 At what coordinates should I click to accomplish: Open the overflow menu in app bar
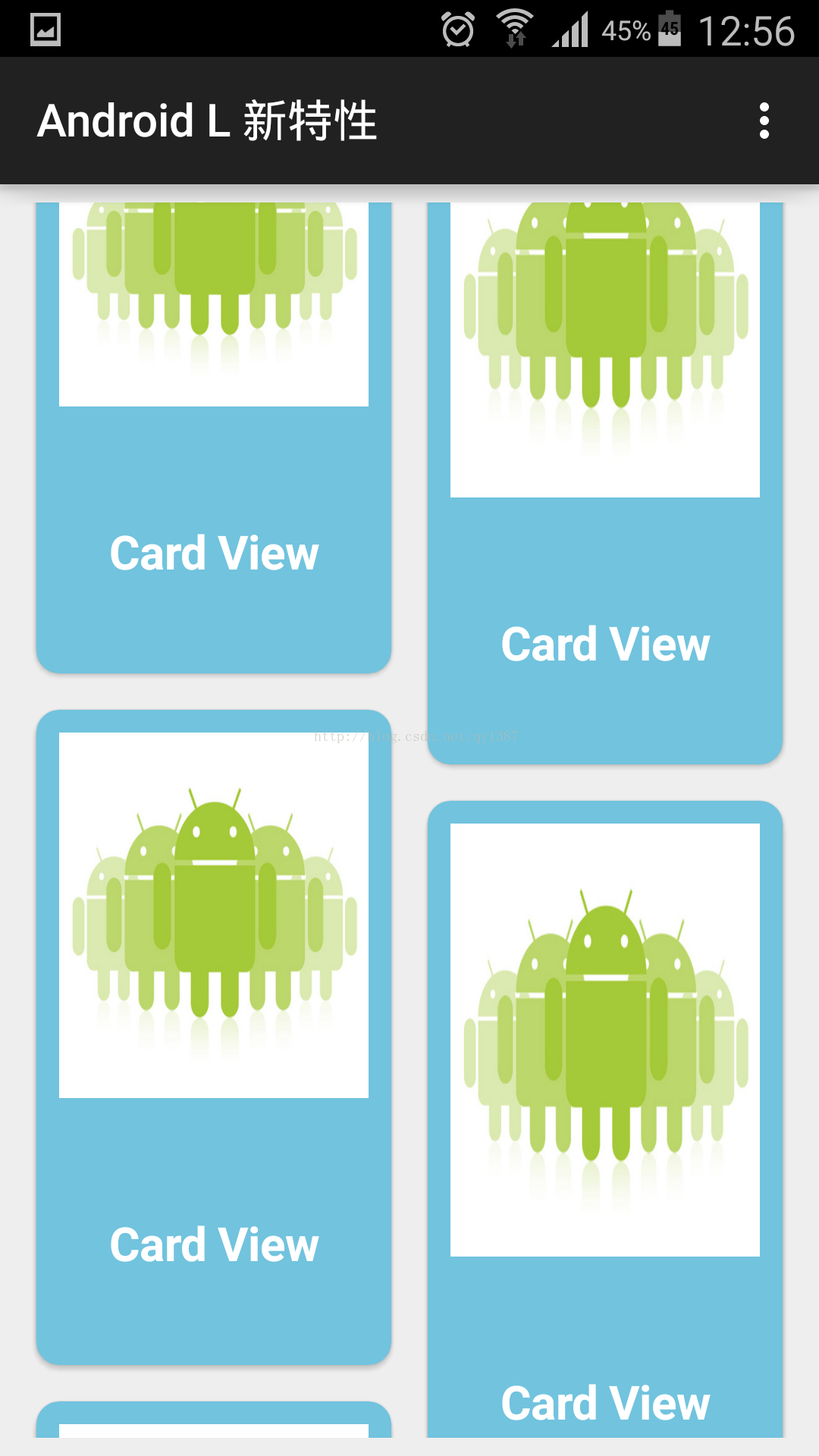764,121
